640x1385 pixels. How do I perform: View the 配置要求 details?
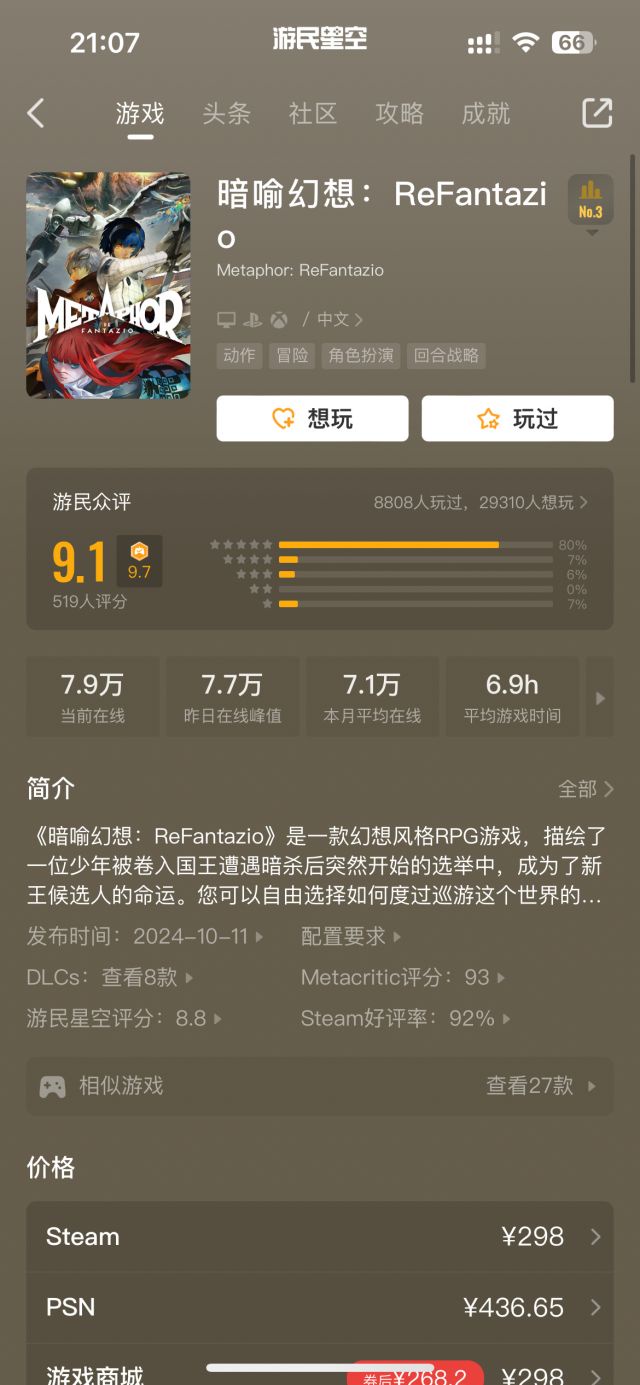(x=350, y=937)
